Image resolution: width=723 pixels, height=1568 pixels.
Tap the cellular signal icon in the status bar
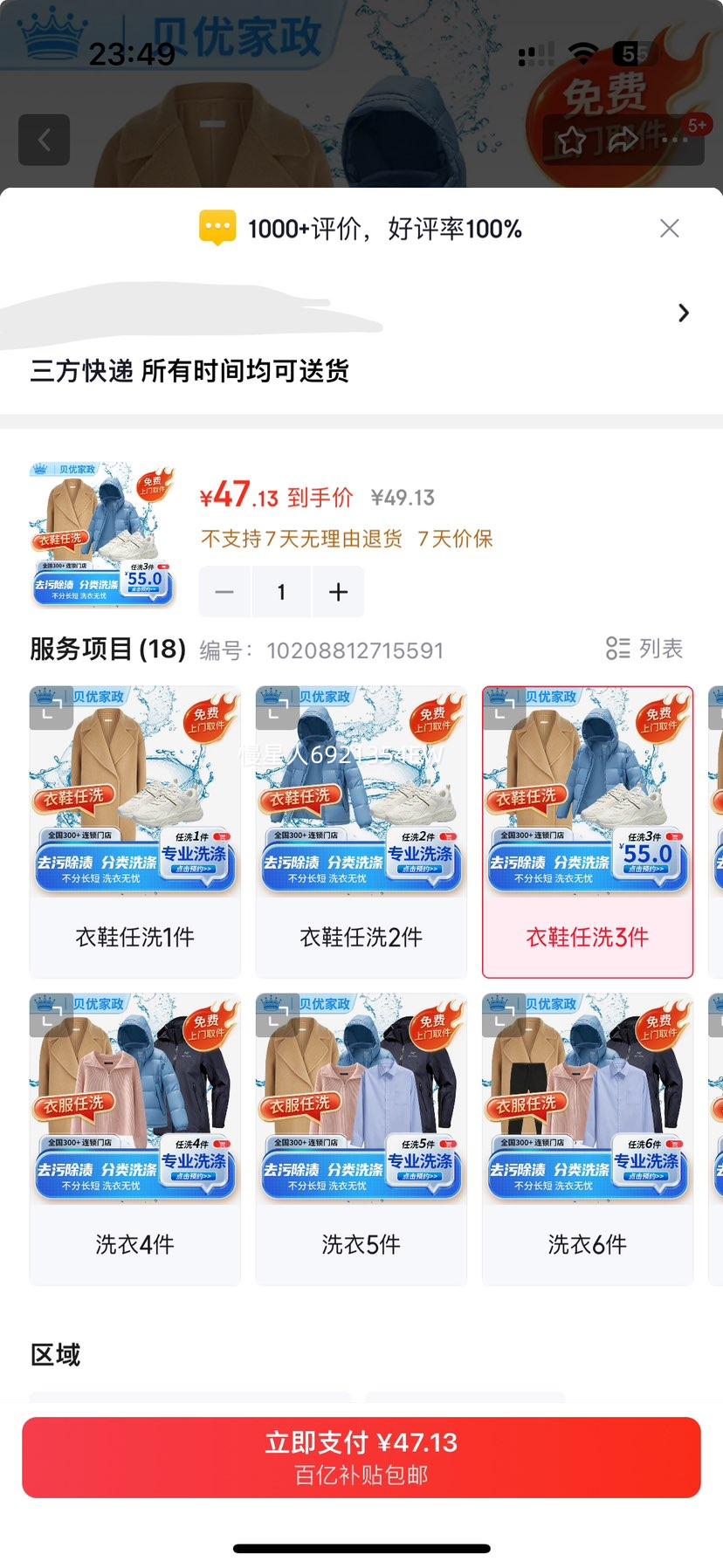[534, 52]
